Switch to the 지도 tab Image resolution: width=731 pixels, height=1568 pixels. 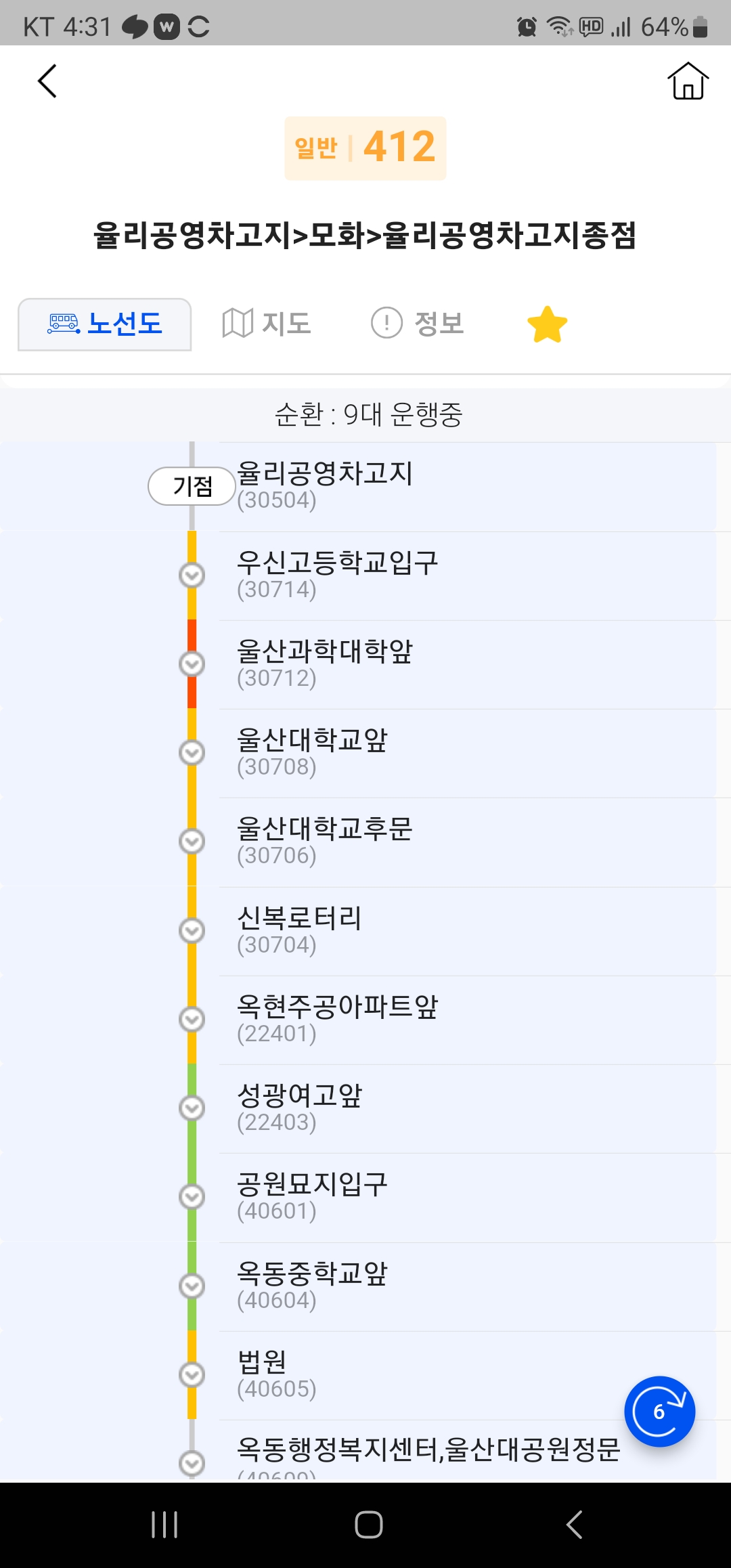(x=267, y=324)
